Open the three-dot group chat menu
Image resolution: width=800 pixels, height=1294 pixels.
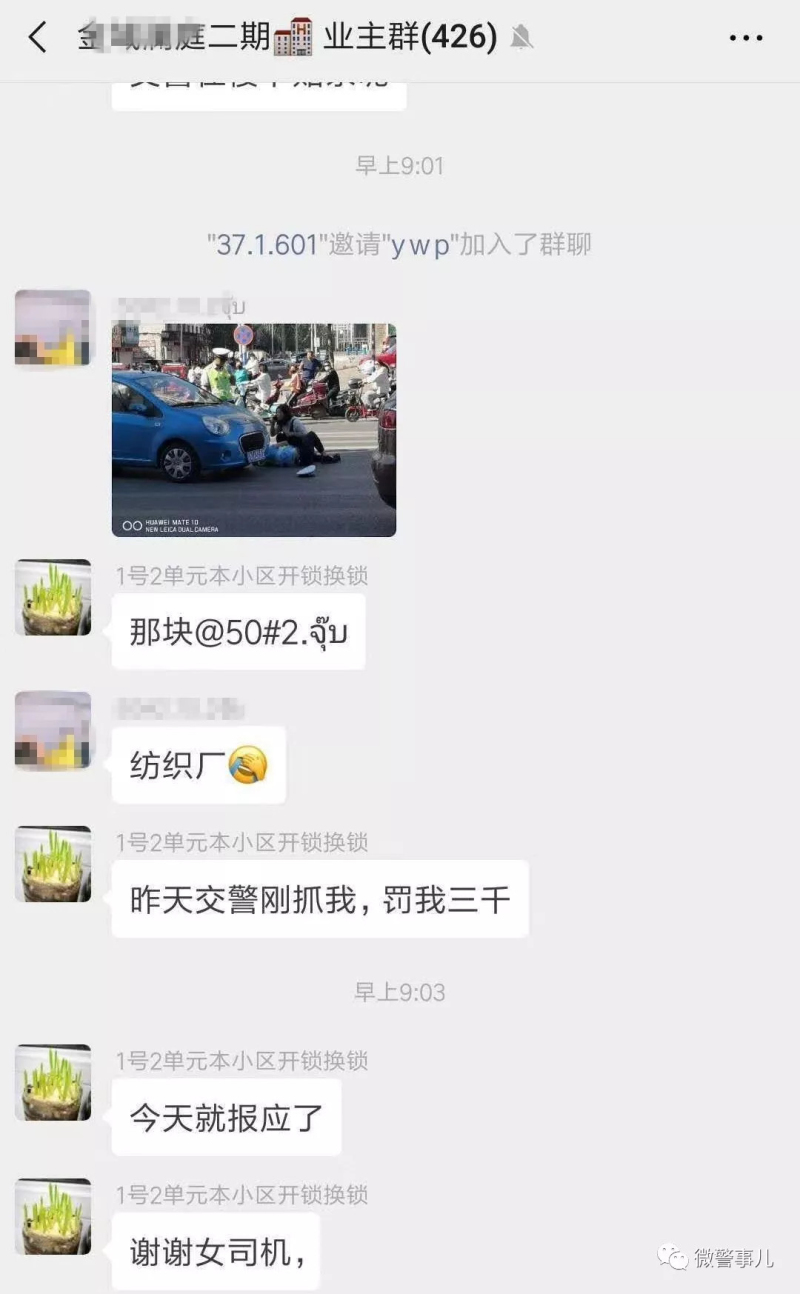(746, 39)
